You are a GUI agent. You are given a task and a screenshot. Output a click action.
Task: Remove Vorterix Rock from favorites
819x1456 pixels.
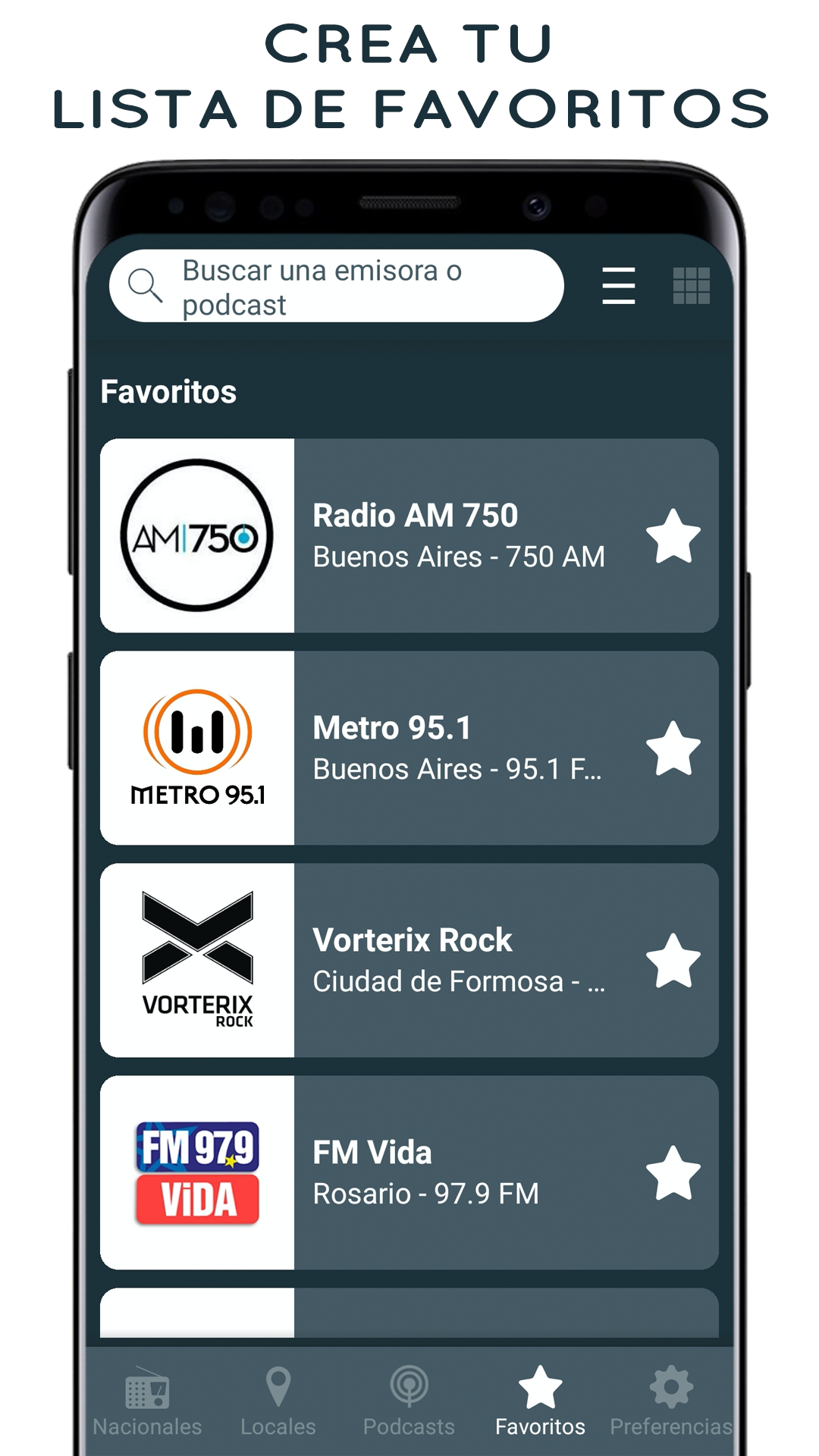coord(672,959)
